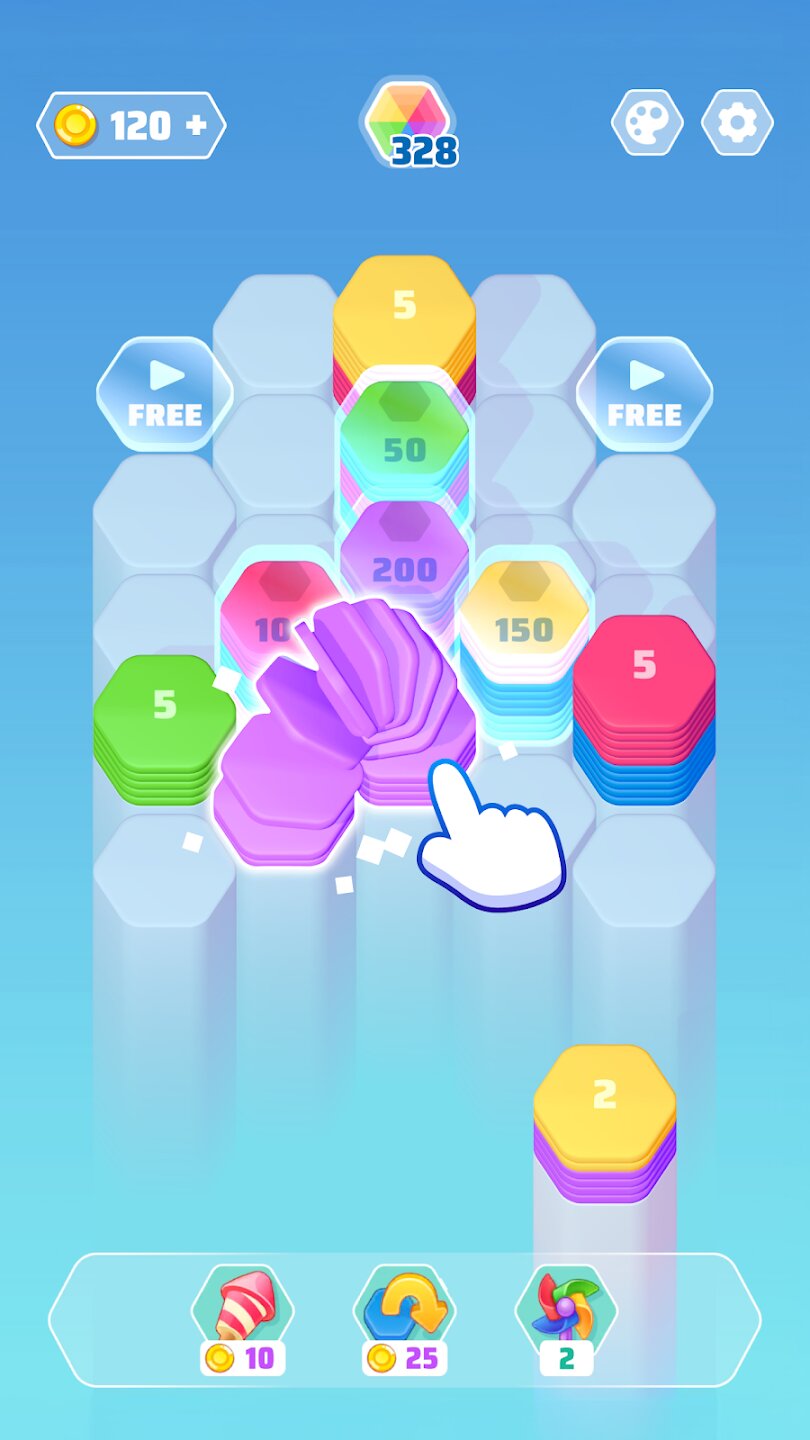Open the theme palette

pyautogui.click(x=647, y=123)
